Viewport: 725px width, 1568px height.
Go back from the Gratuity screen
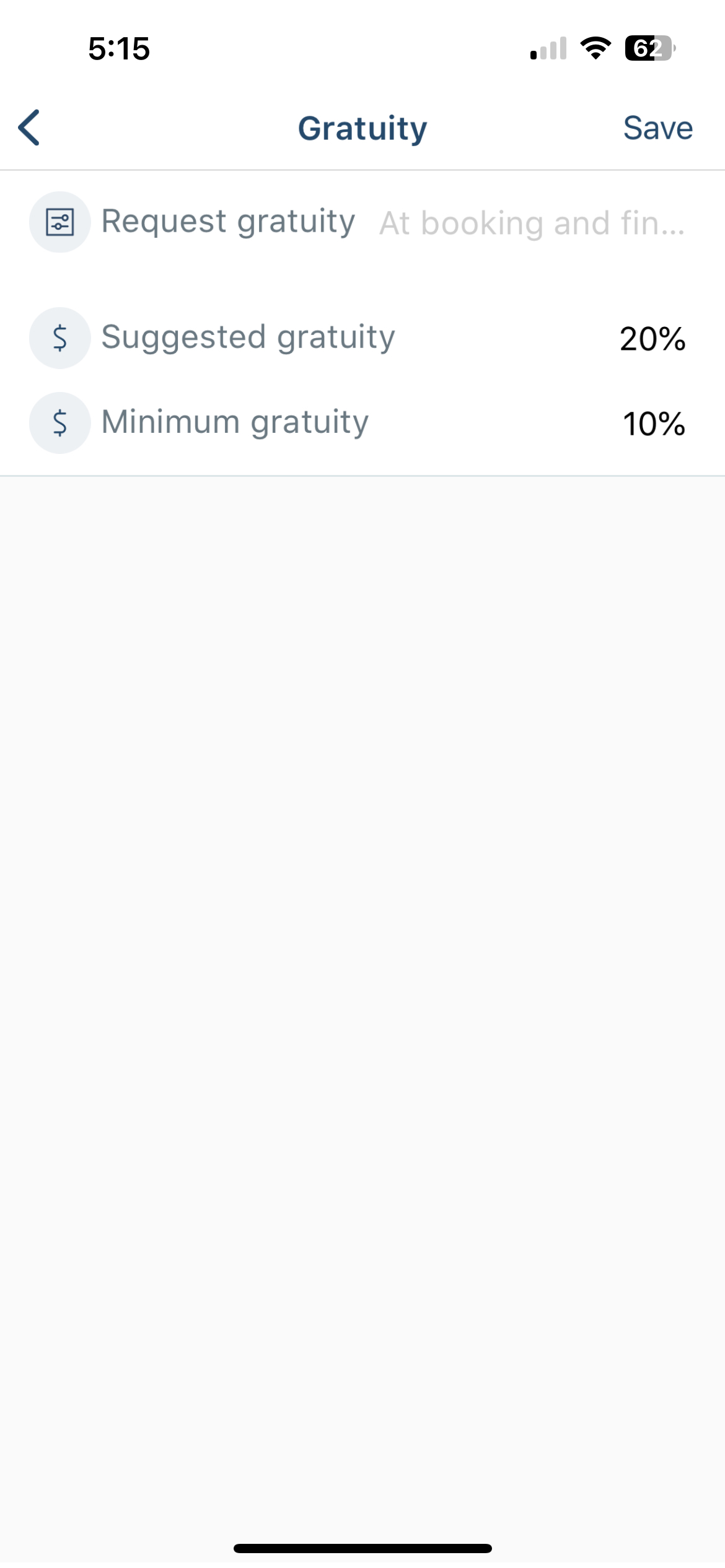(30, 128)
